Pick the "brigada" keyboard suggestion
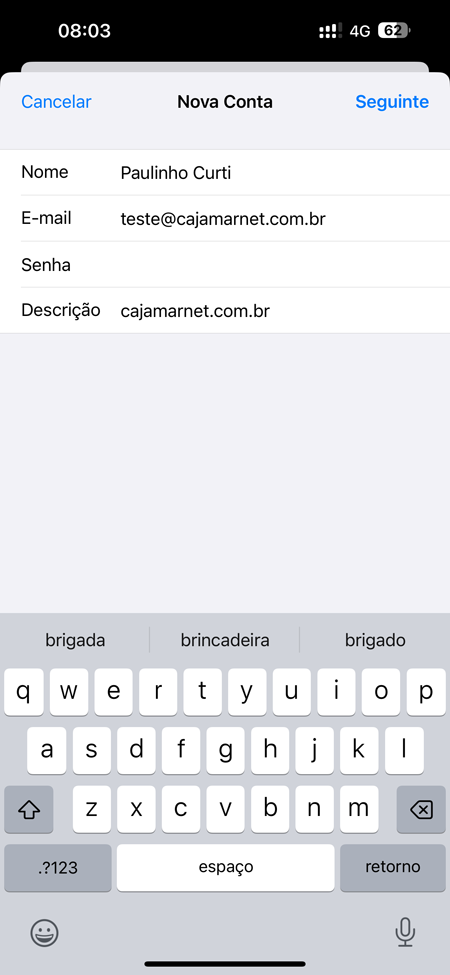This screenshot has width=450, height=975. (x=75, y=640)
